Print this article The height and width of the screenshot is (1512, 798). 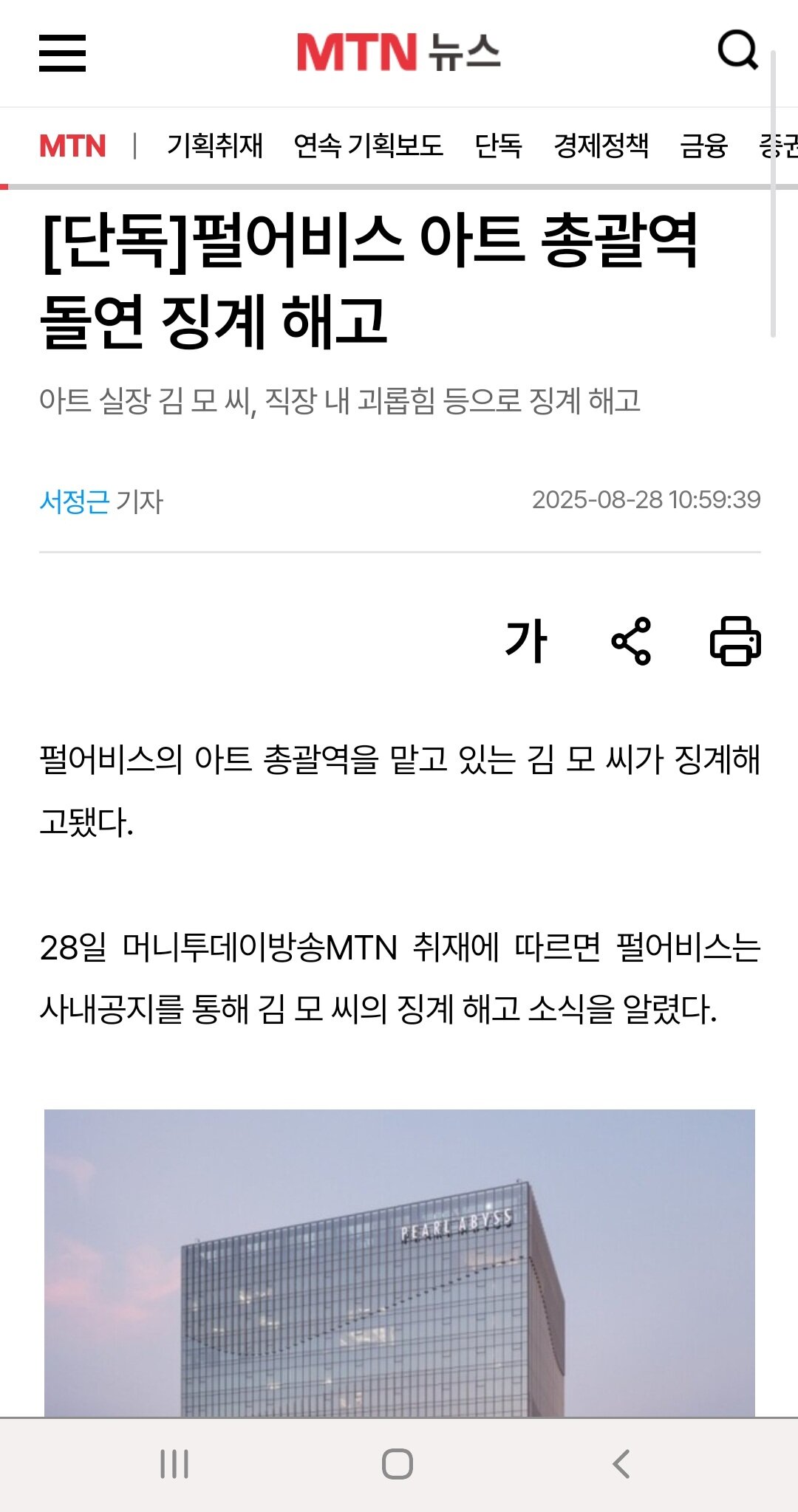coord(735,641)
